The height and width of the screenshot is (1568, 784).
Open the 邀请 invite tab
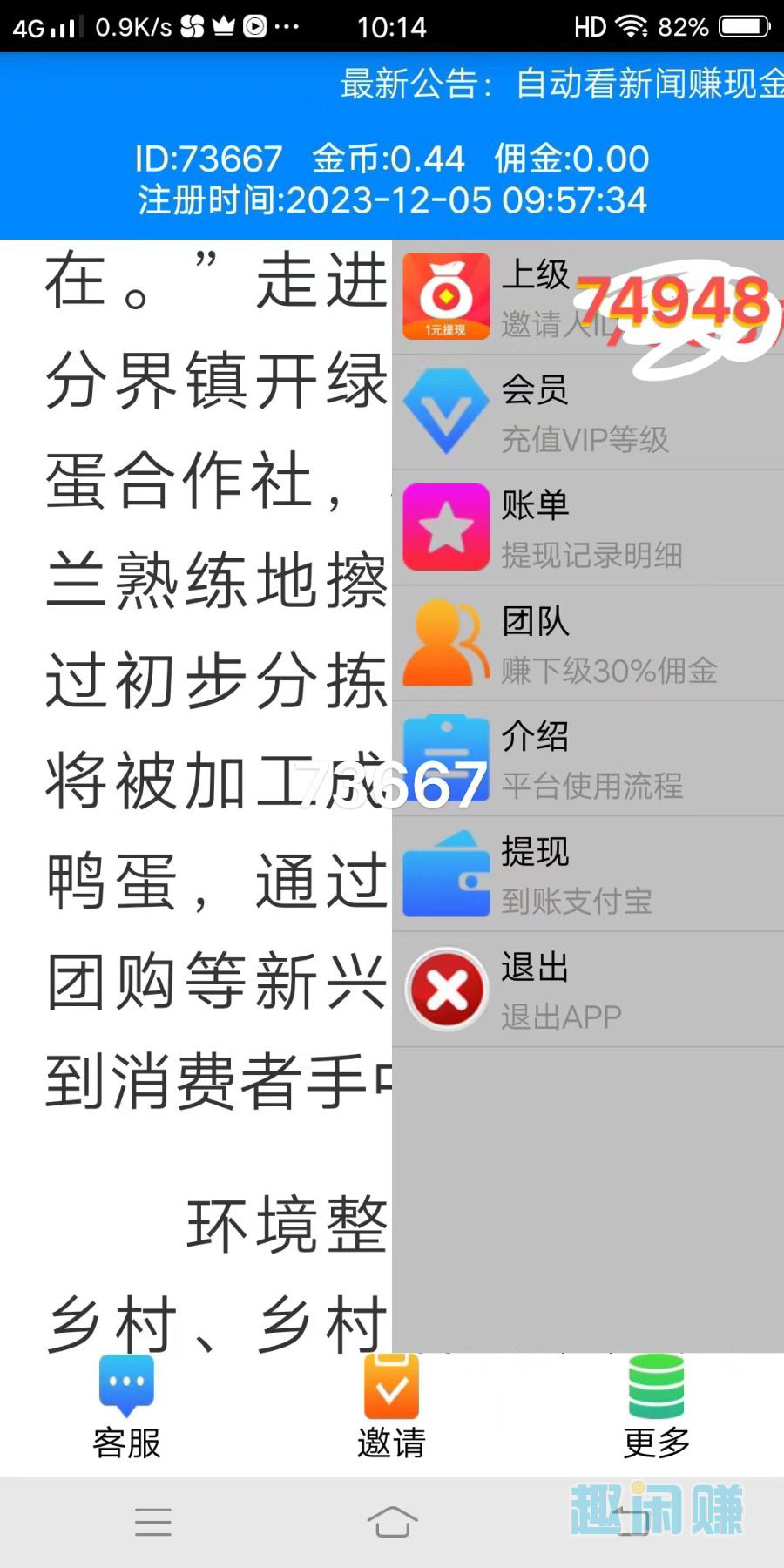[391, 1407]
